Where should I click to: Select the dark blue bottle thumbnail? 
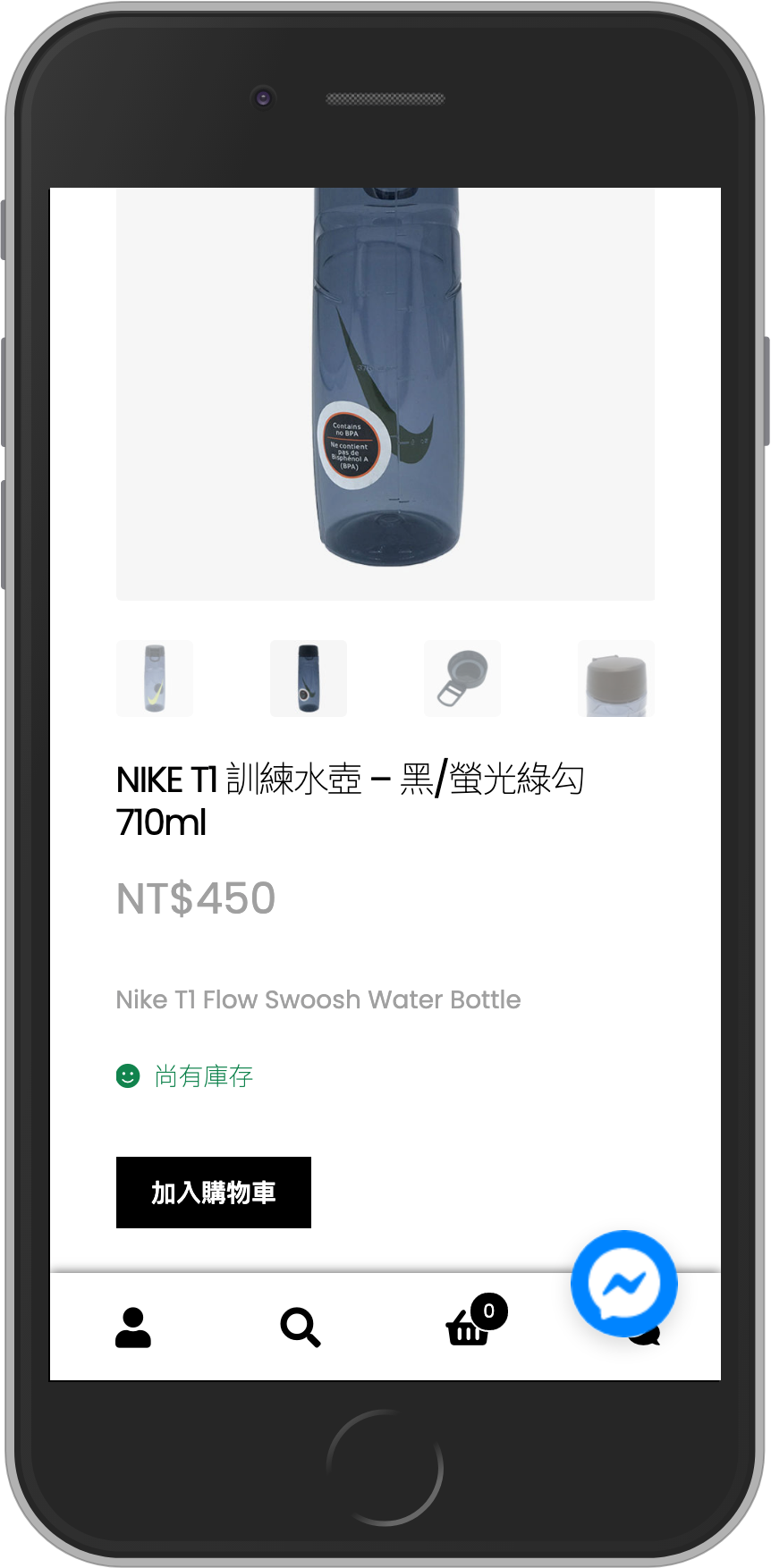[309, 679]
